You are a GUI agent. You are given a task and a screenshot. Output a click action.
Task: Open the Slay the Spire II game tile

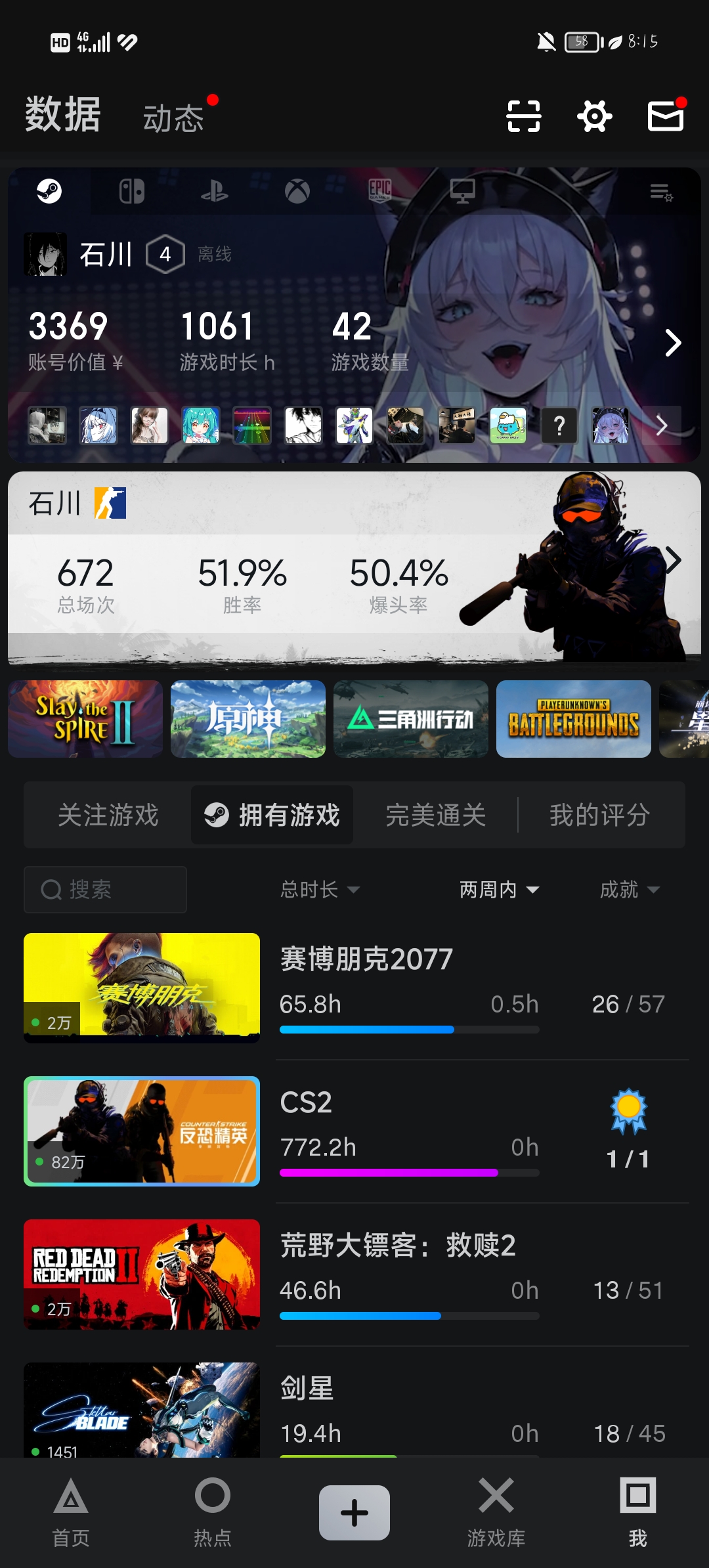click(85, 719)
